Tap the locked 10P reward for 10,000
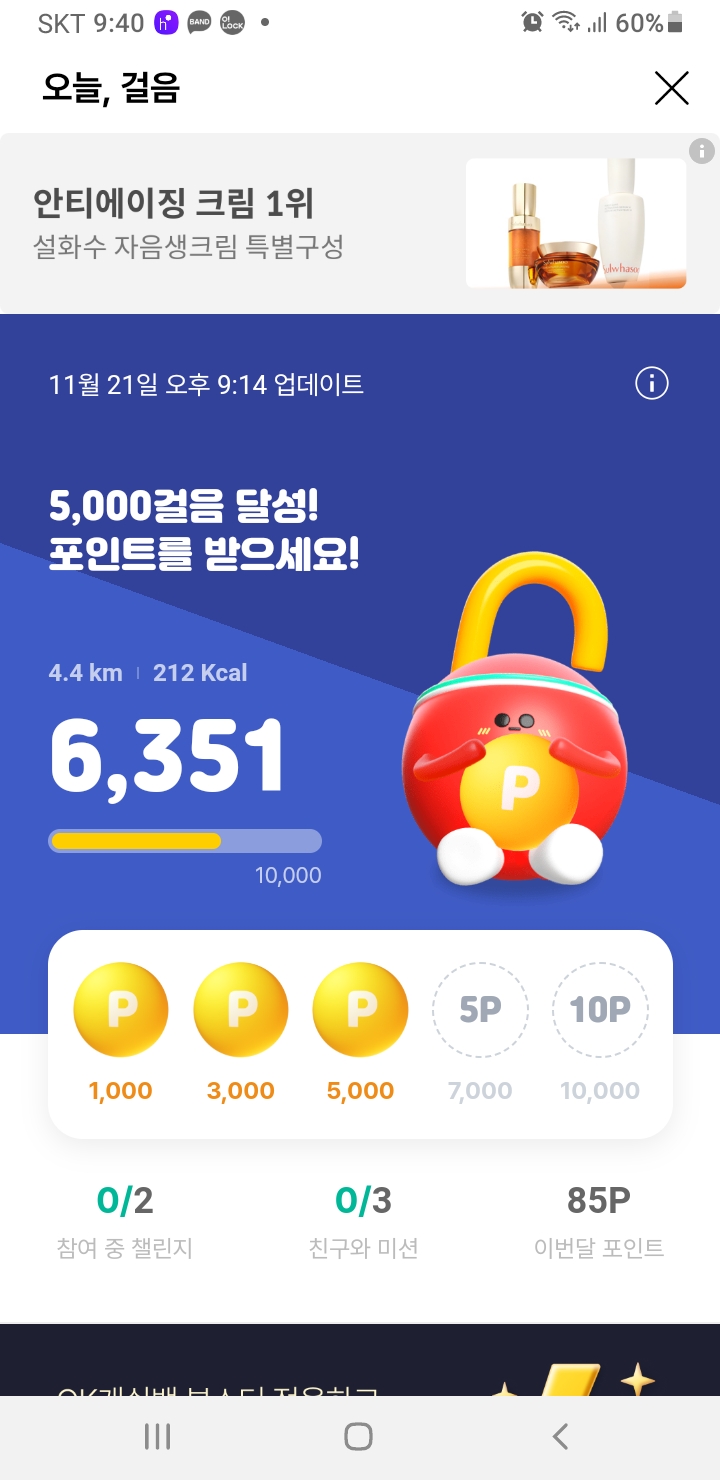 600,1012
